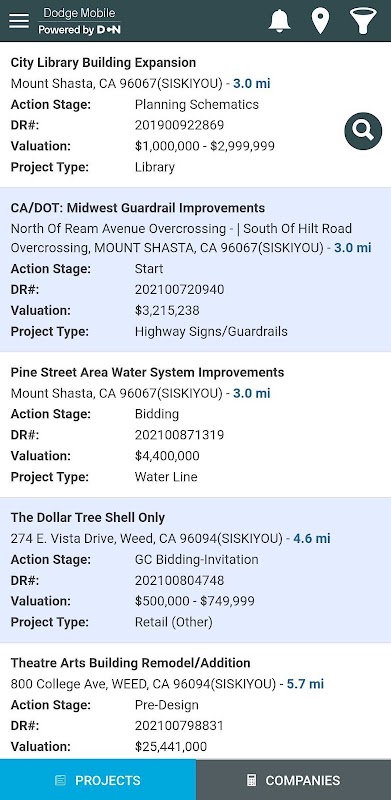Open Pine Street Area Water System project
This screenshot has height=800, width=391.
tap(196, 424)
